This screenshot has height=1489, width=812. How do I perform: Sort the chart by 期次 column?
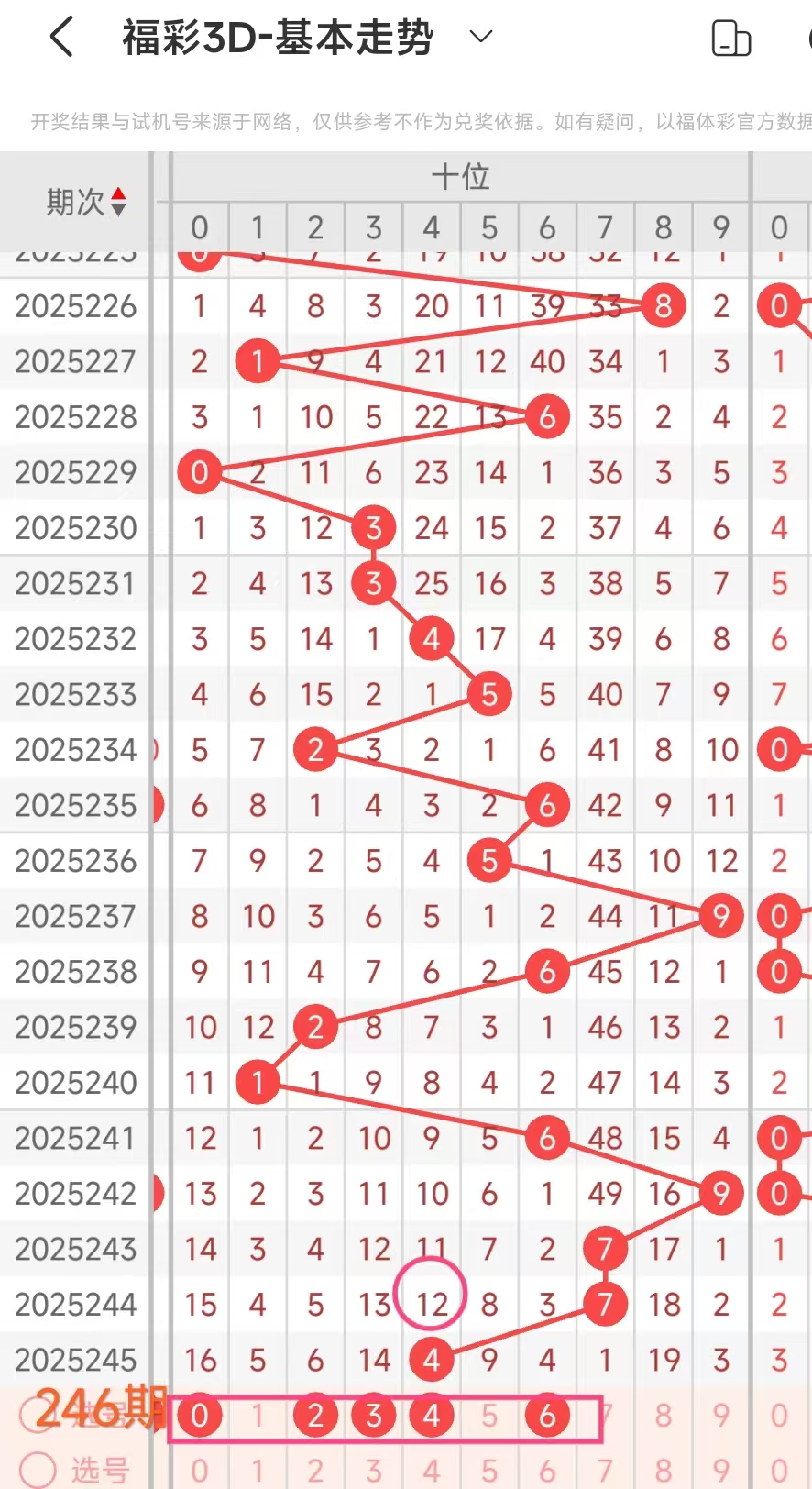(x=85, y=202)
